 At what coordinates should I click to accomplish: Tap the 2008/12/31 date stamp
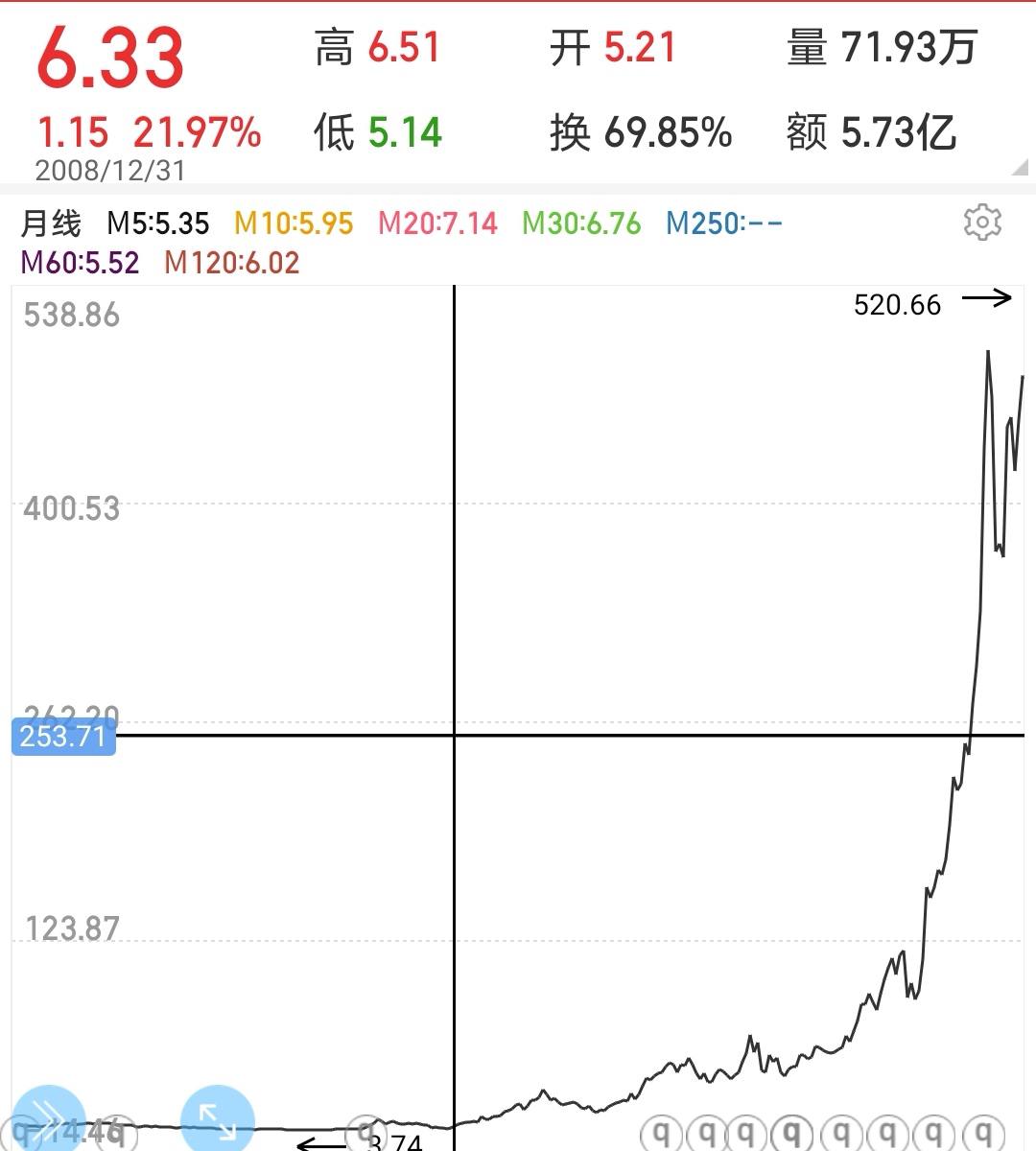click(x=108, y=171)
